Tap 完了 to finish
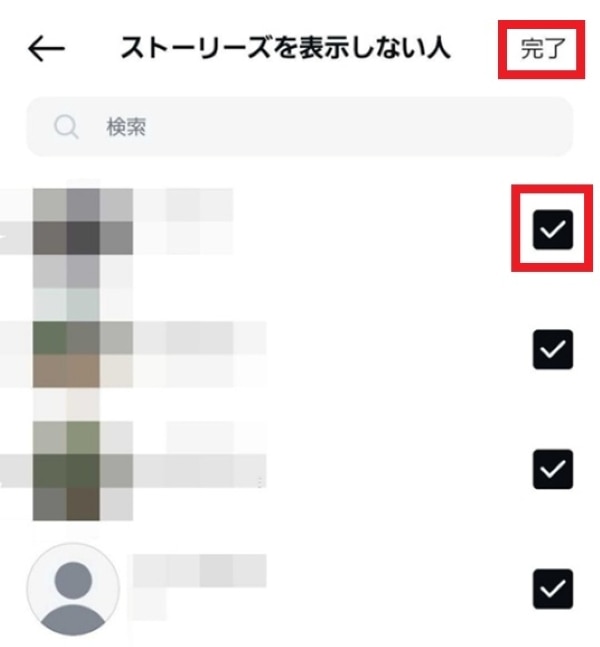This screenshot has width=600, height=647. coord(542,49)
